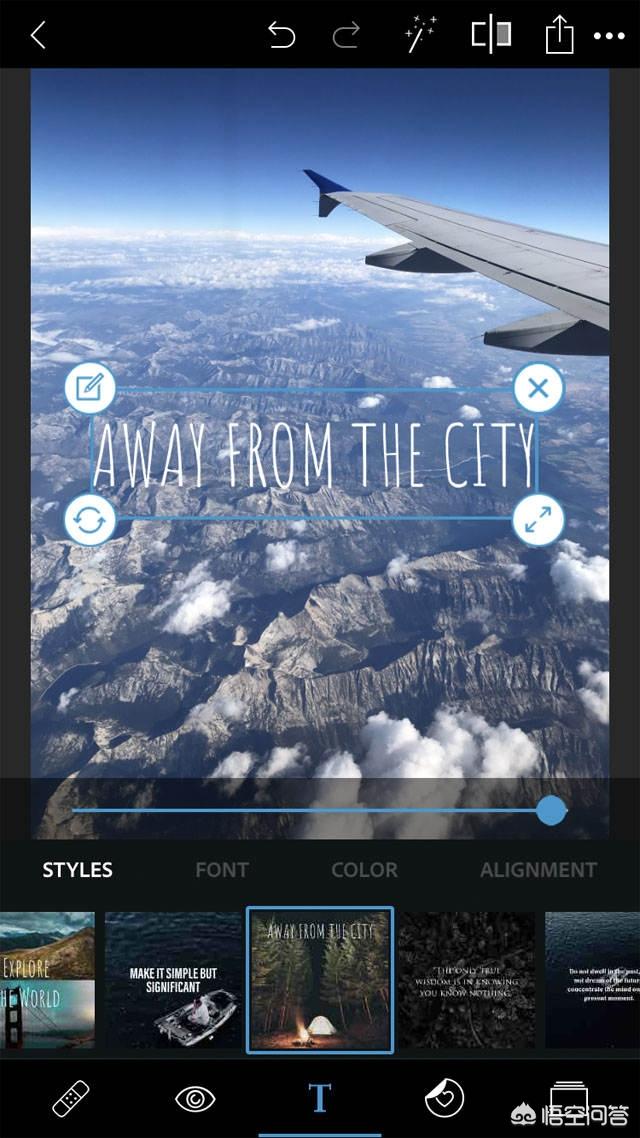Select the "The only true wisdom" style
The height and width of the screenshot is (1138, 640).
468,980
